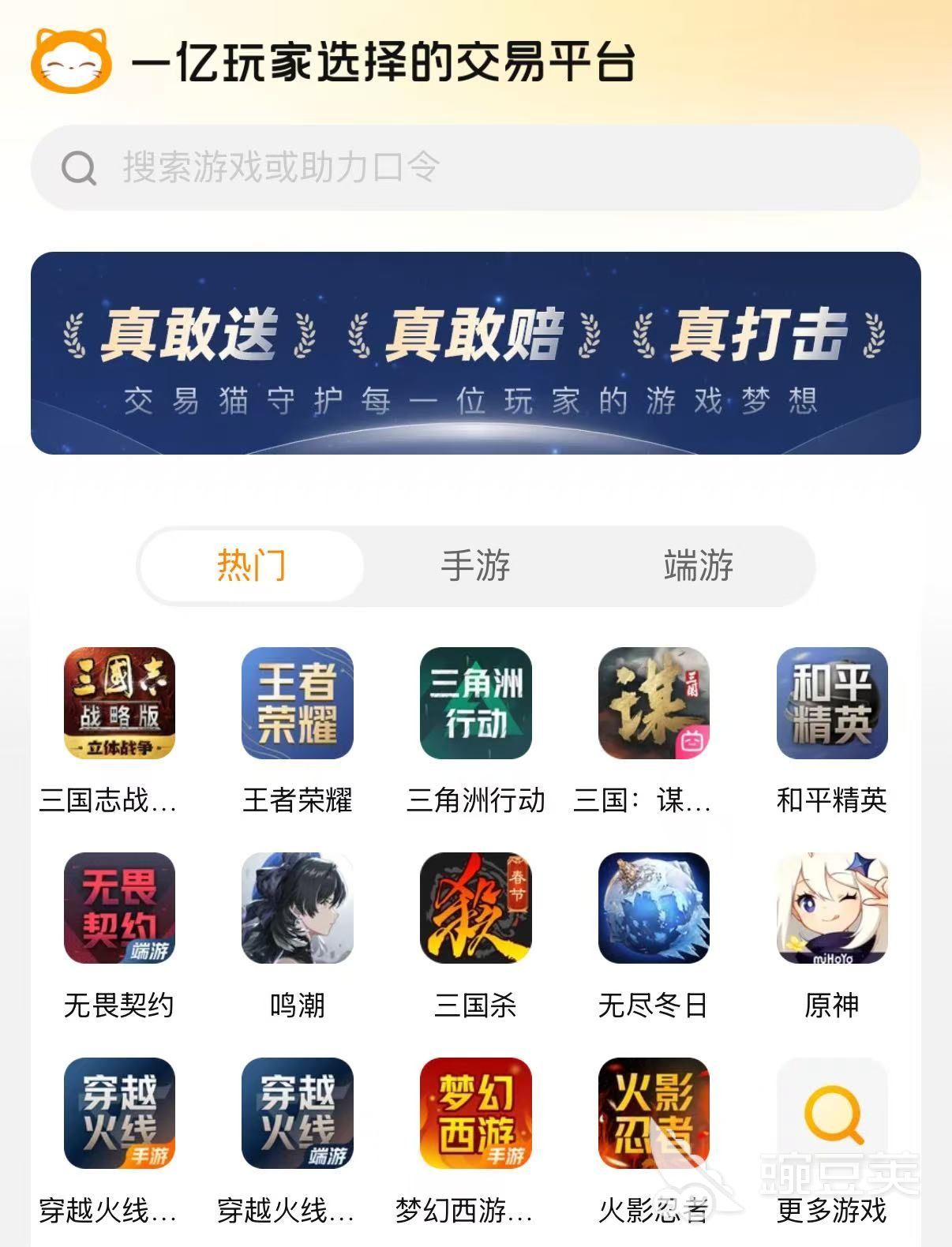Open the 三国：谋 game tile
952x1247 pixels.
click(x=654, y=703)
